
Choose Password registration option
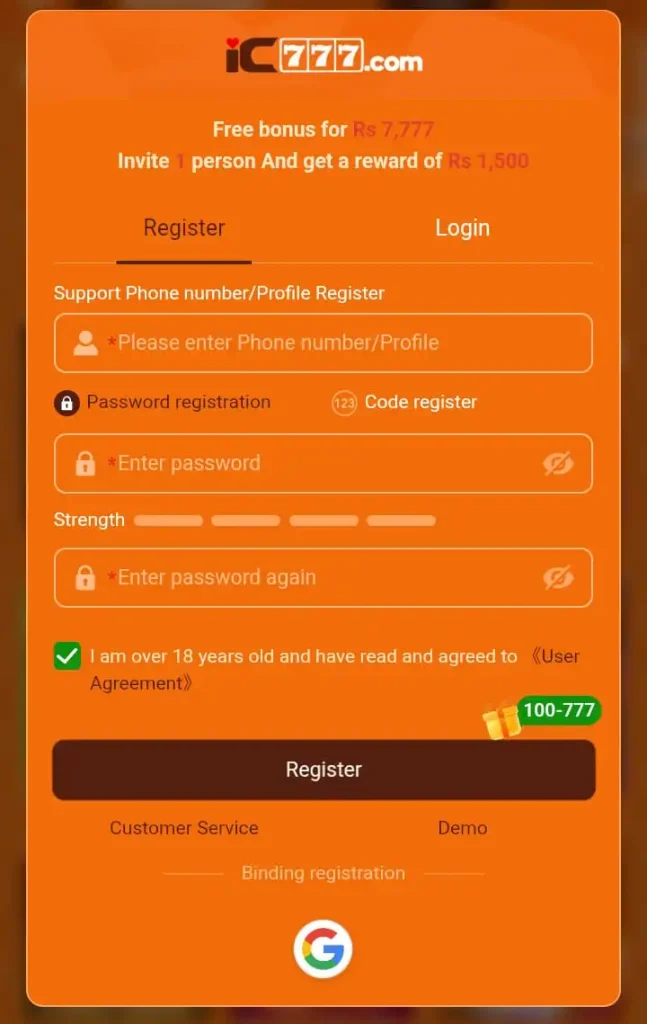click(163, 402)
